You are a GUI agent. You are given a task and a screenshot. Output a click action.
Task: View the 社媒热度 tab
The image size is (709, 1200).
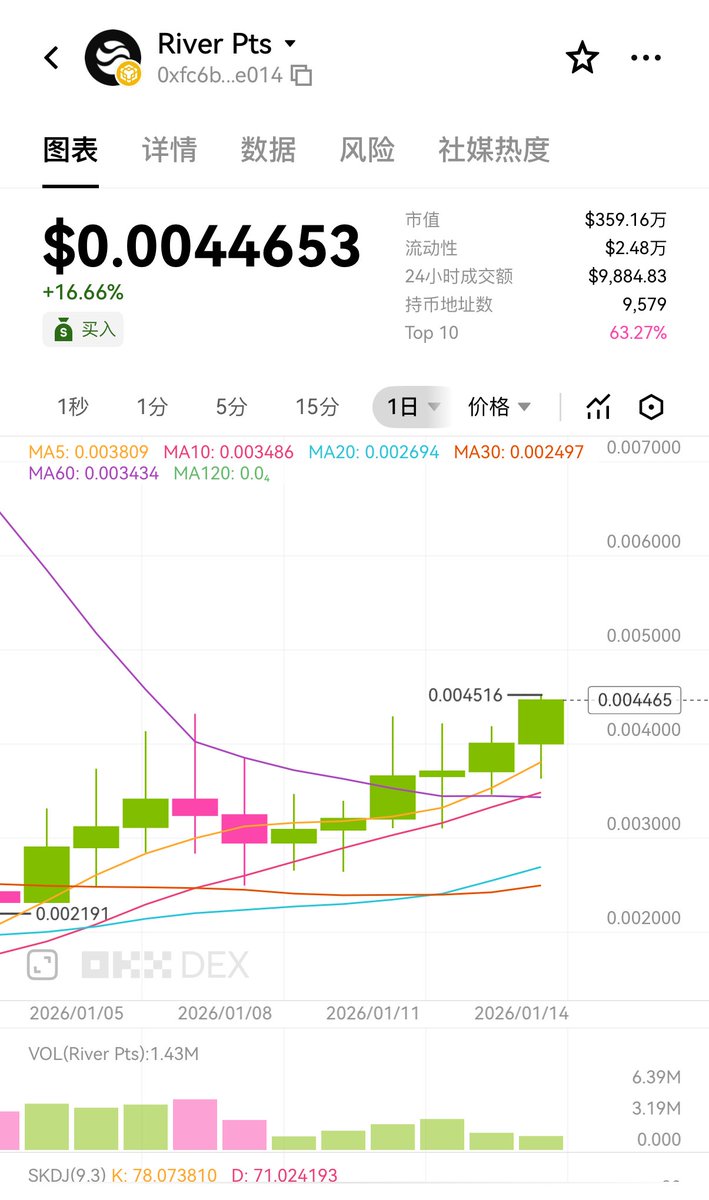[494, 150]
